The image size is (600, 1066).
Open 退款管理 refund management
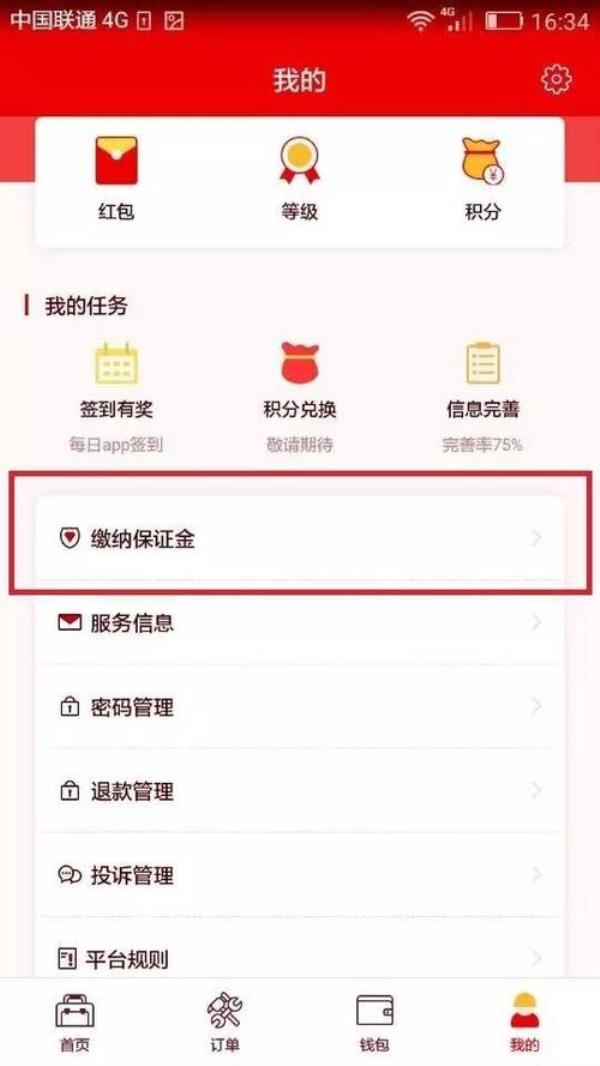299,791
